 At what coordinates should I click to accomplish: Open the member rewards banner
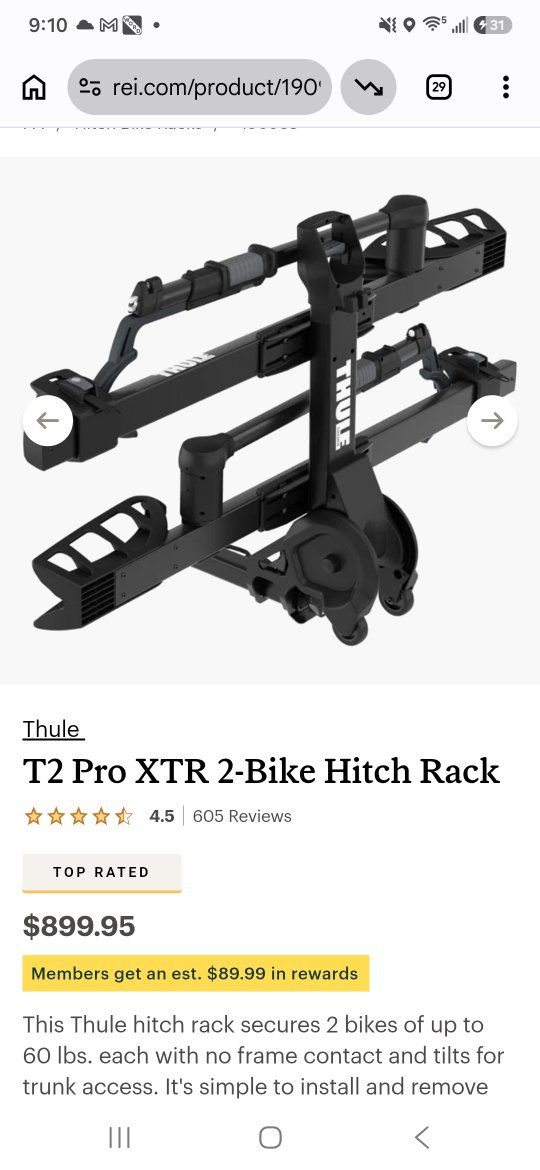coord(195,973)
